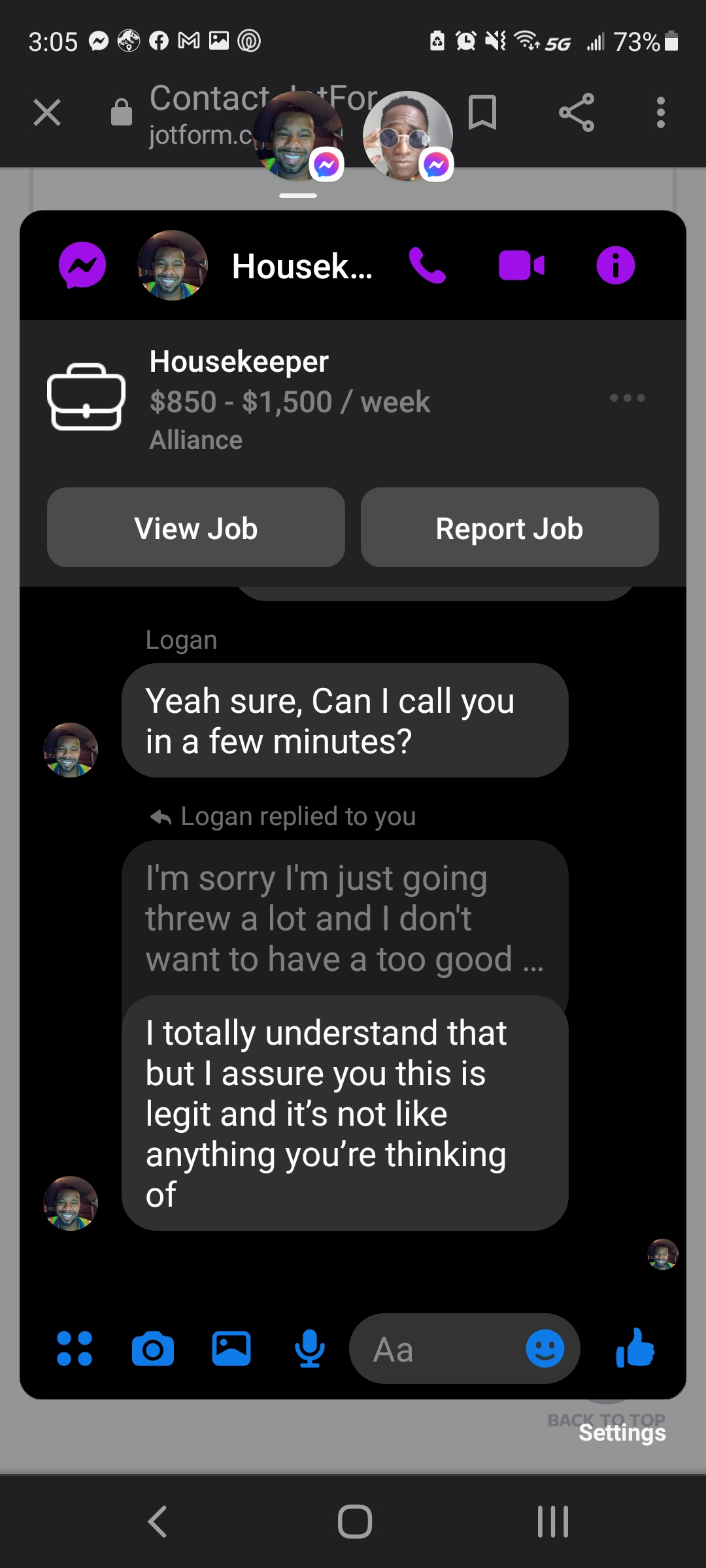
Task: Tap the View Job button
Action: tap(196, 528)
